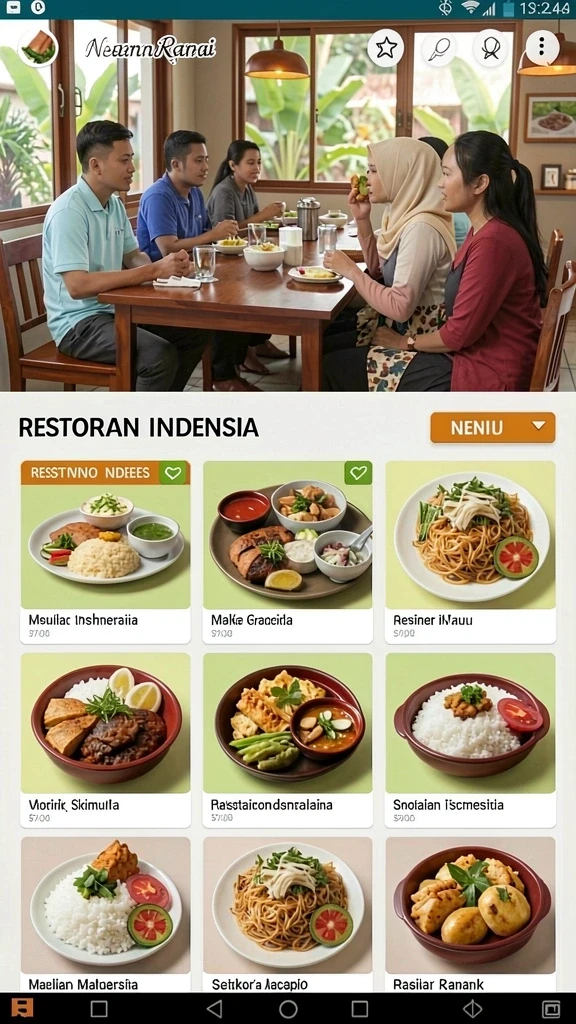Tap the restaurant avatar logo
This screenshot has width=576, height=1024.
(x=38, y=47)
